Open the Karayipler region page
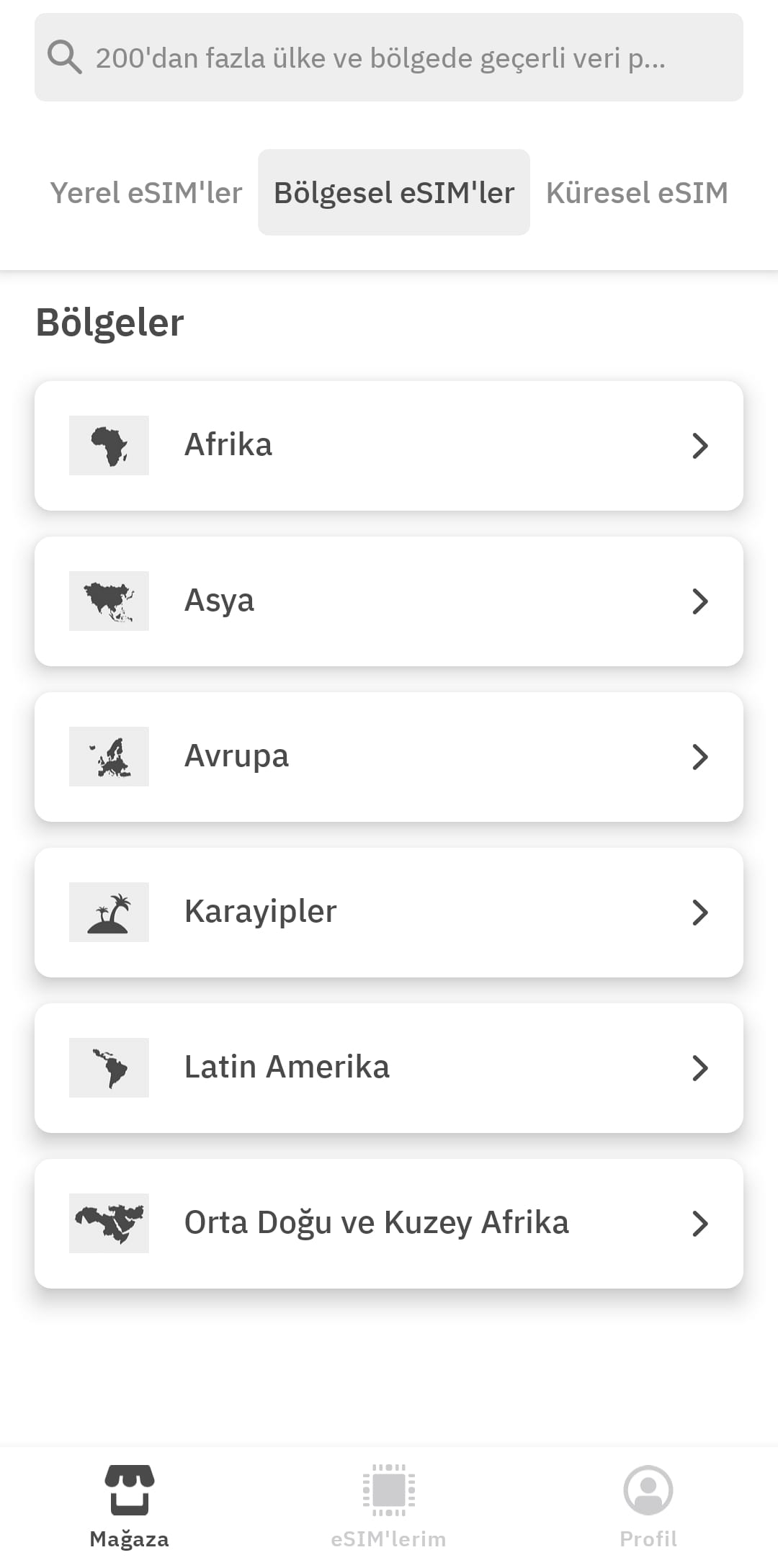 tap(389, 911)
